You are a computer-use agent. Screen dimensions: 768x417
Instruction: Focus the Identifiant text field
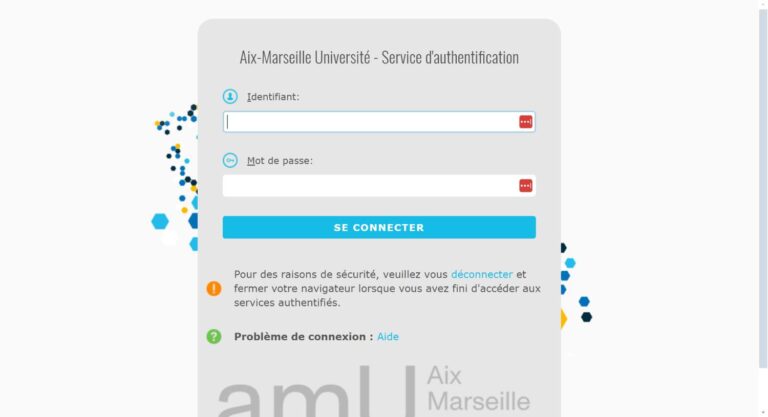tap(368, 122)
